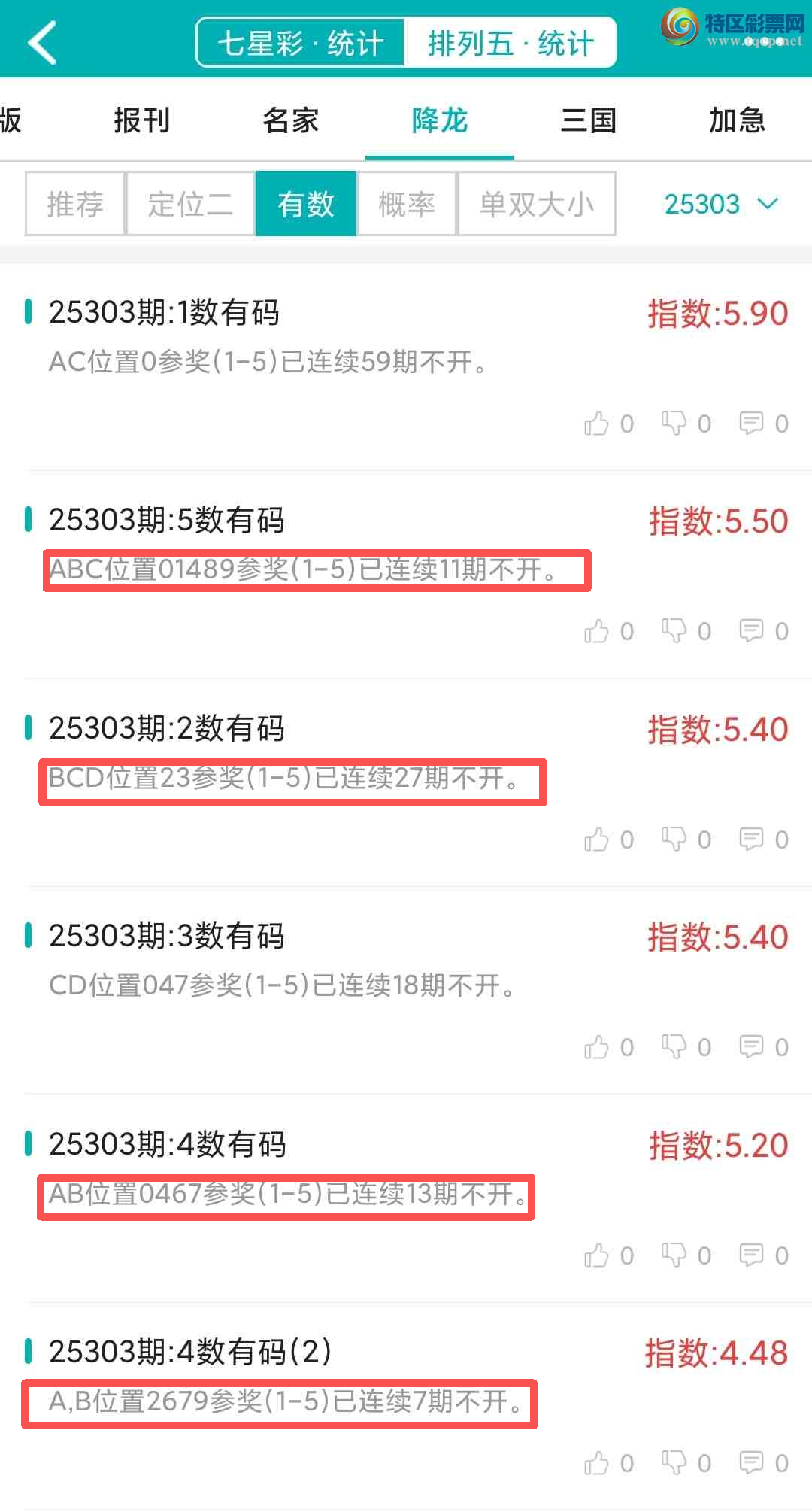Viewport: 812px width, 1512px height.
Task: Switch to the 加急 tab
Action: pos(737,120)
